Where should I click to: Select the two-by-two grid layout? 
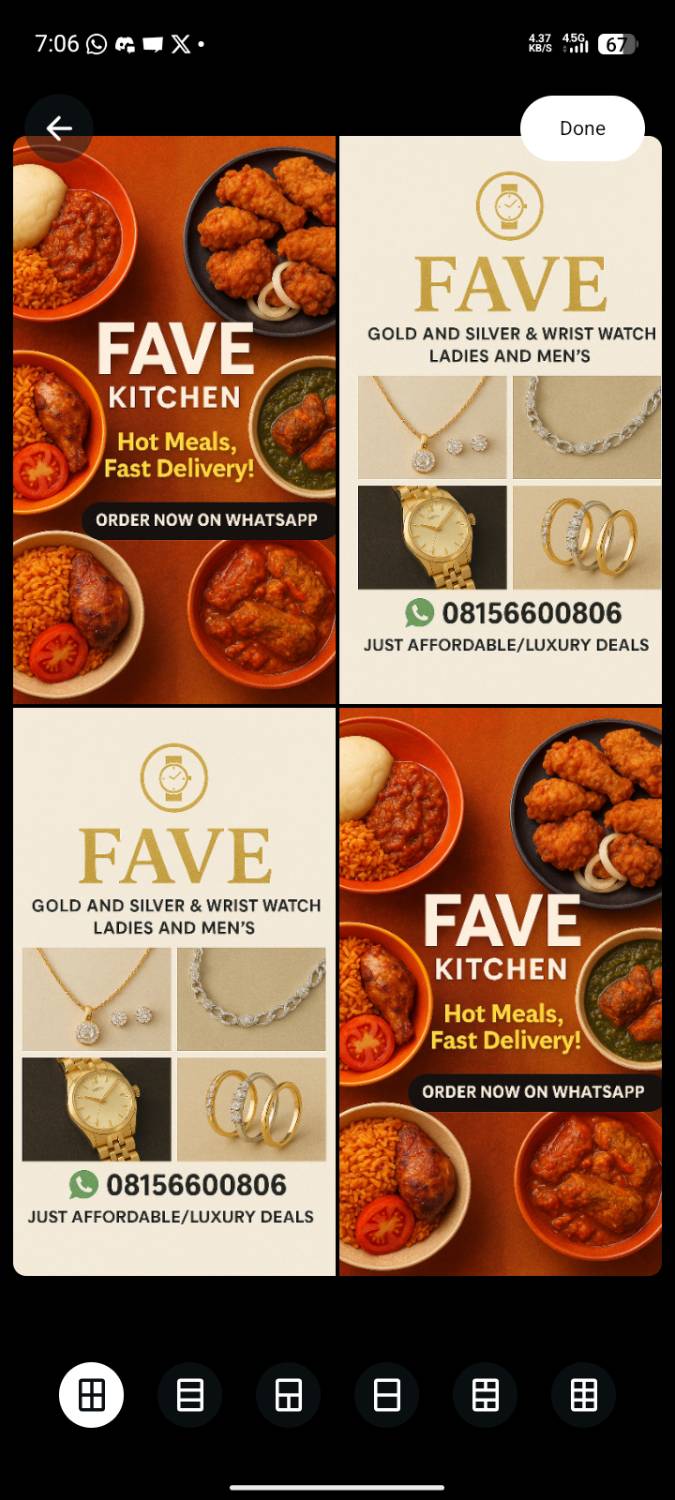[x=91, y=1394]
